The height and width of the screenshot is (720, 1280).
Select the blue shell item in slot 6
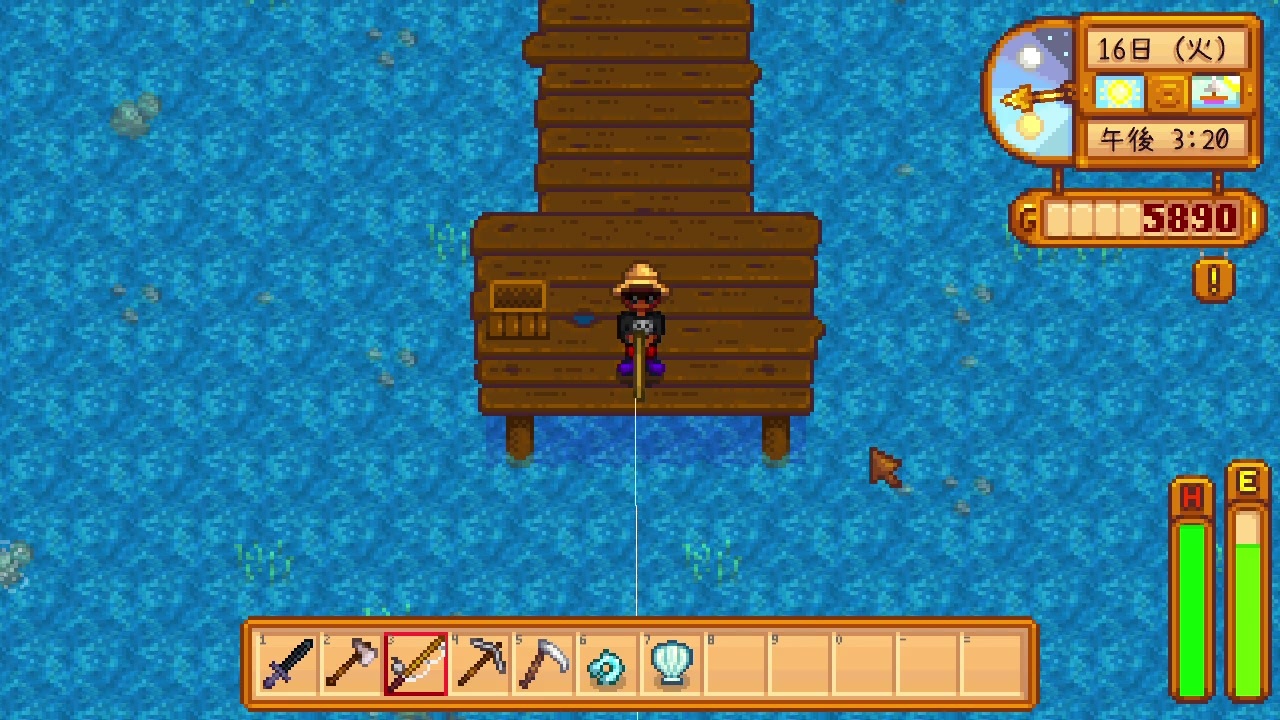pos(607,663)
